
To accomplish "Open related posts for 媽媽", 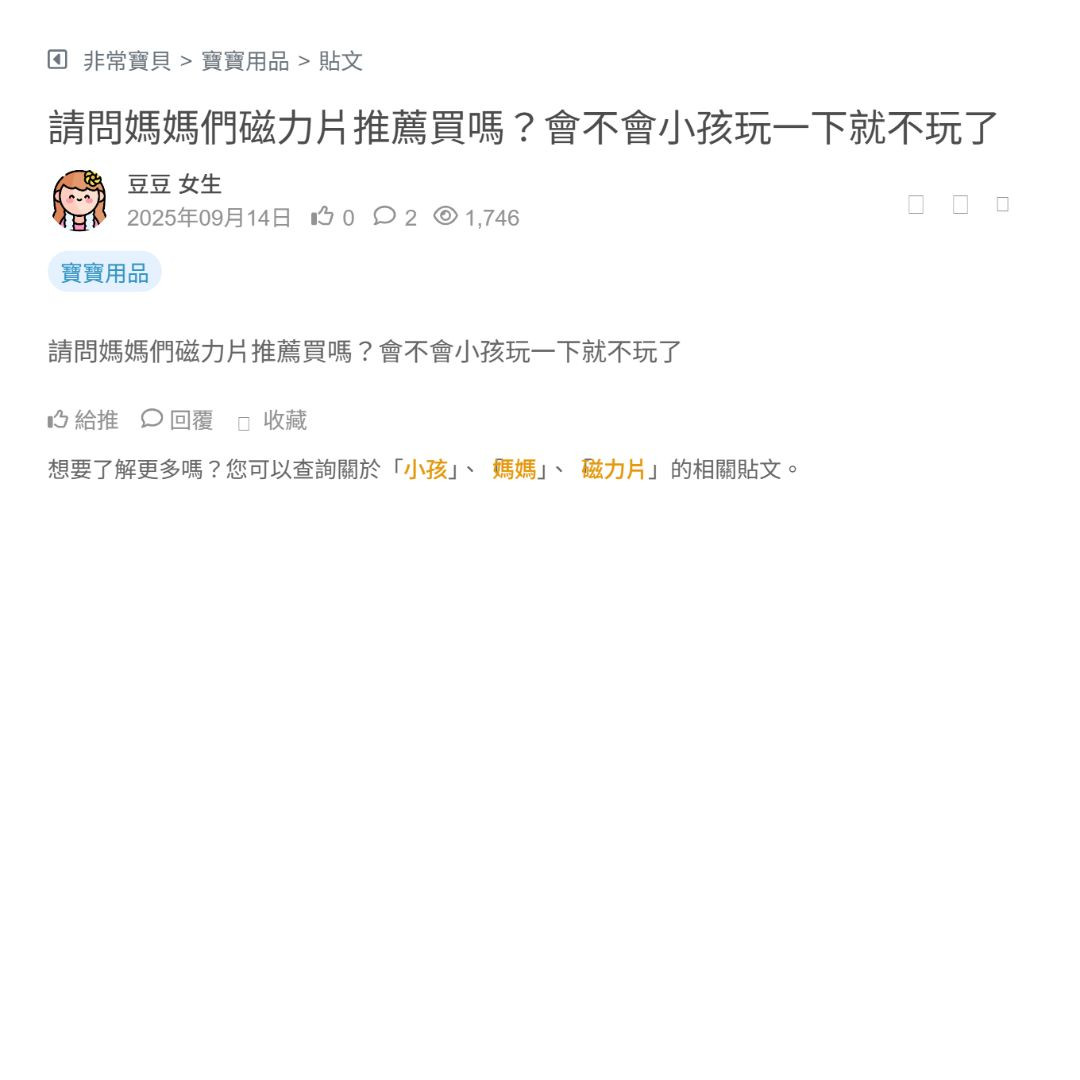I will [514, 469].
